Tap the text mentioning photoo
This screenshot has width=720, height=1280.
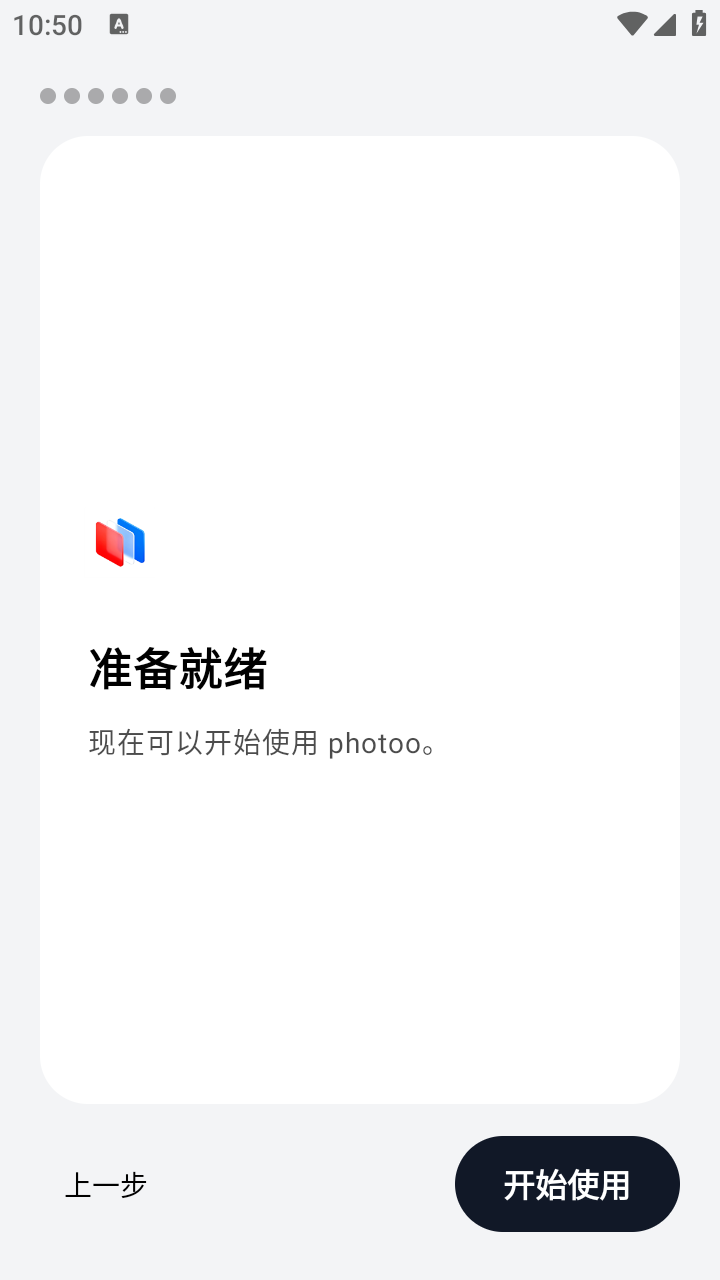coord(260,743)
